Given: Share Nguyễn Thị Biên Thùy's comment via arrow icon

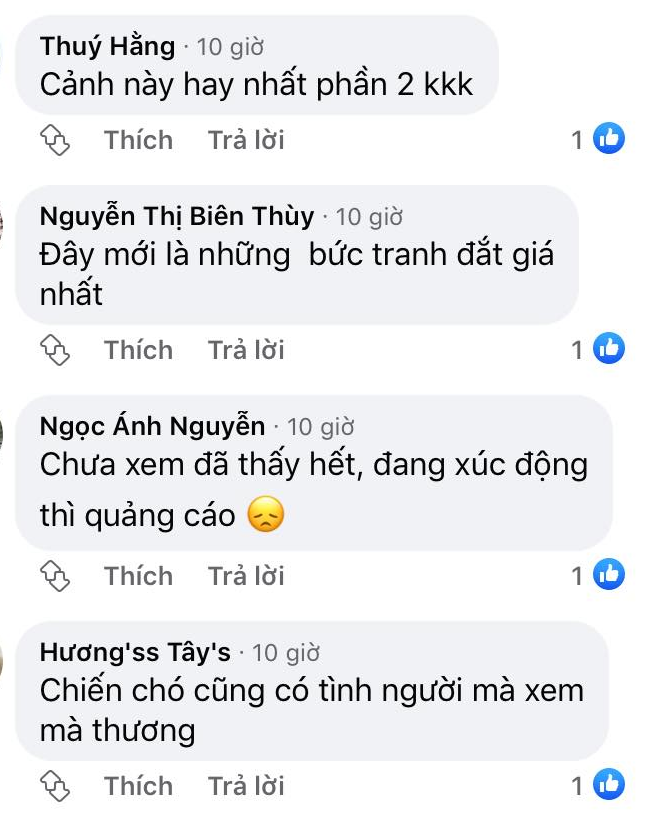Looking at the screenshot, I should pos(58,350).
